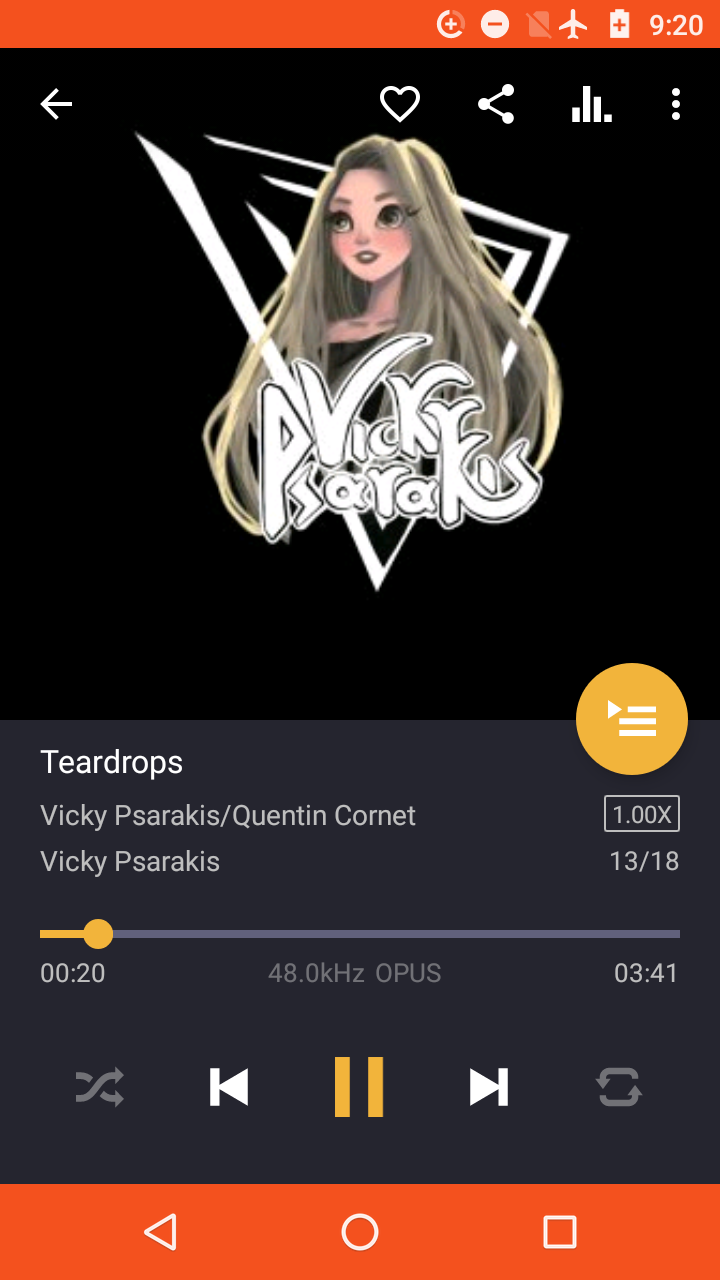Tap the seek bar to jump ahead
720x1280 pixels.
tap(360, 934)
